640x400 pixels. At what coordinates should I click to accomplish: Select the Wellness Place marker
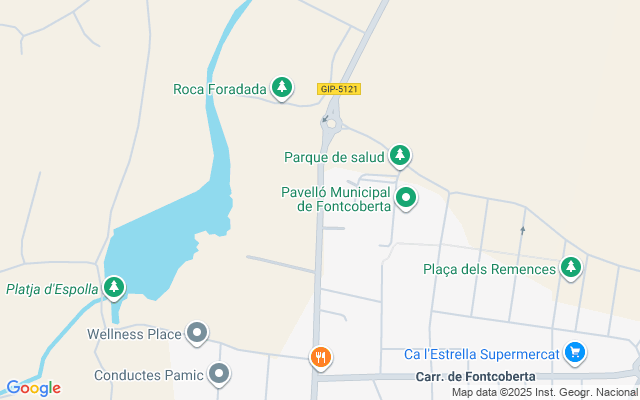click(198, 332)
